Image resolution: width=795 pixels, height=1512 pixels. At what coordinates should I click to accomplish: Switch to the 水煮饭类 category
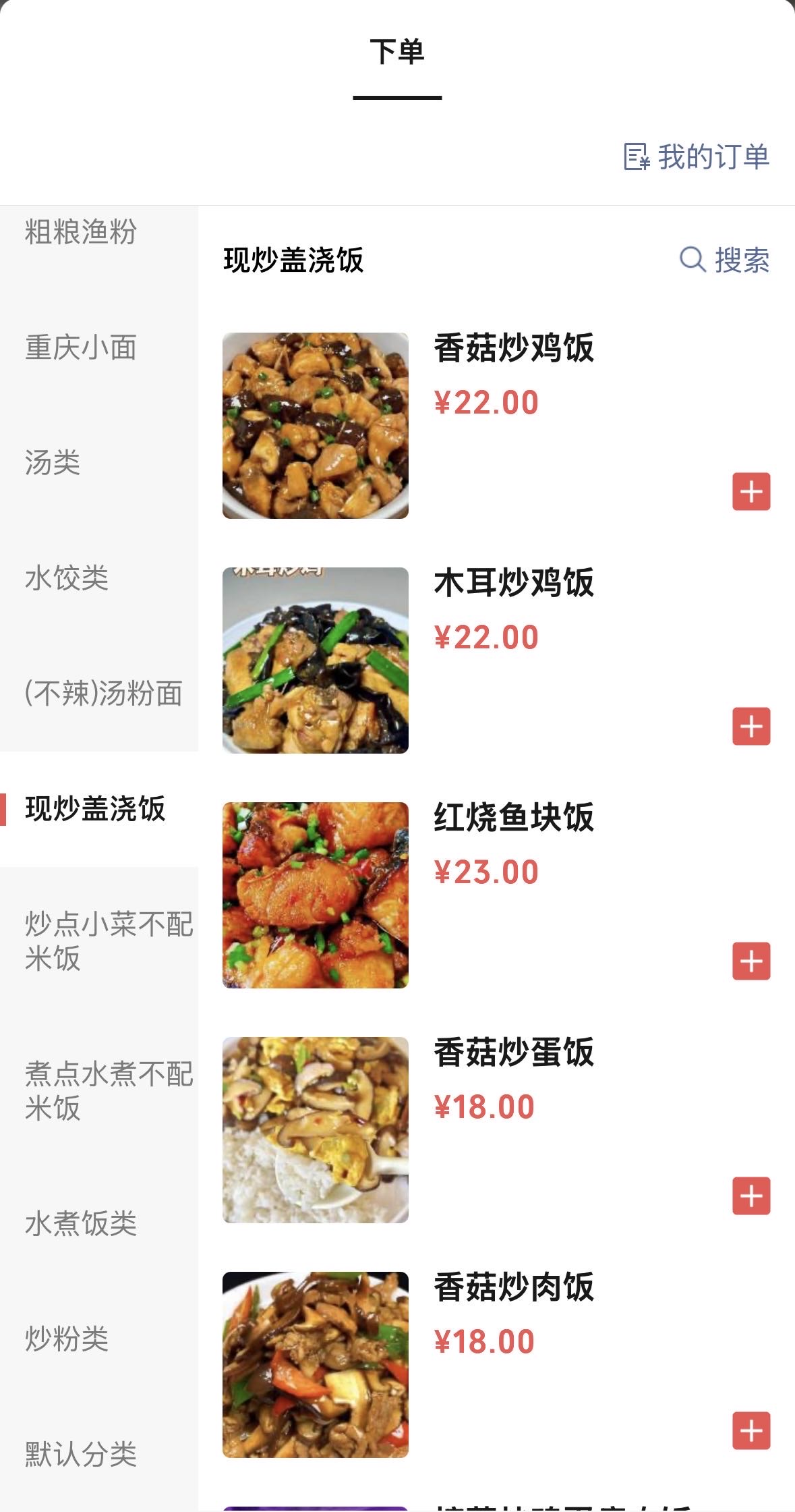tap(81, 1223)
